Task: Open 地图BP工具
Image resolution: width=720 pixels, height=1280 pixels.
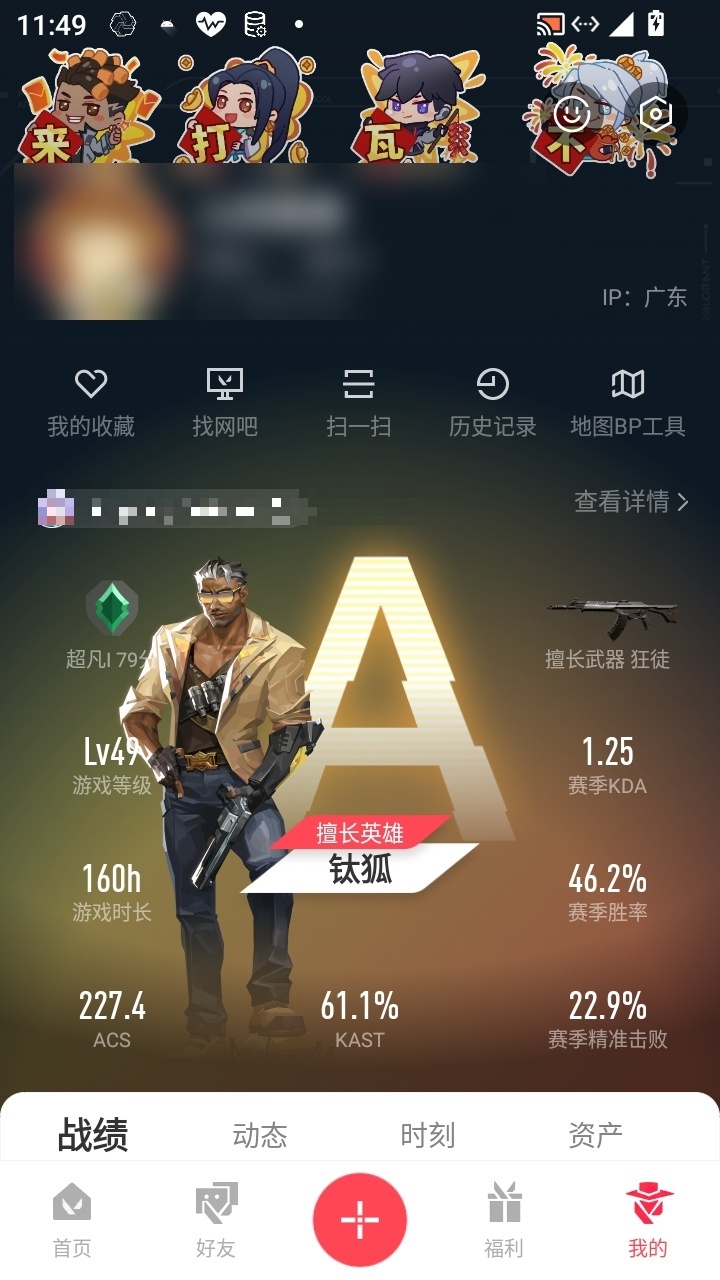Action: click(x=628, y=403)
